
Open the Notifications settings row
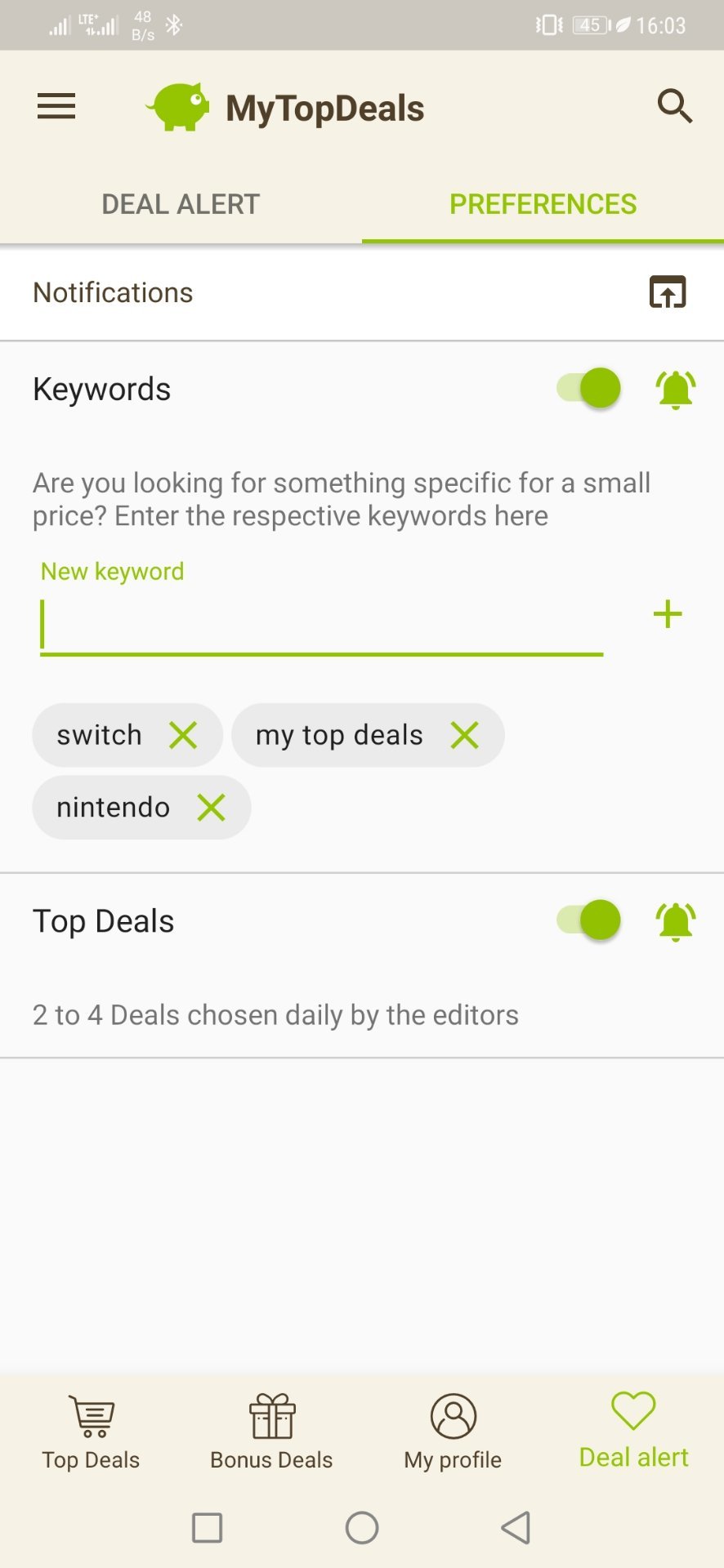point(362,292)
